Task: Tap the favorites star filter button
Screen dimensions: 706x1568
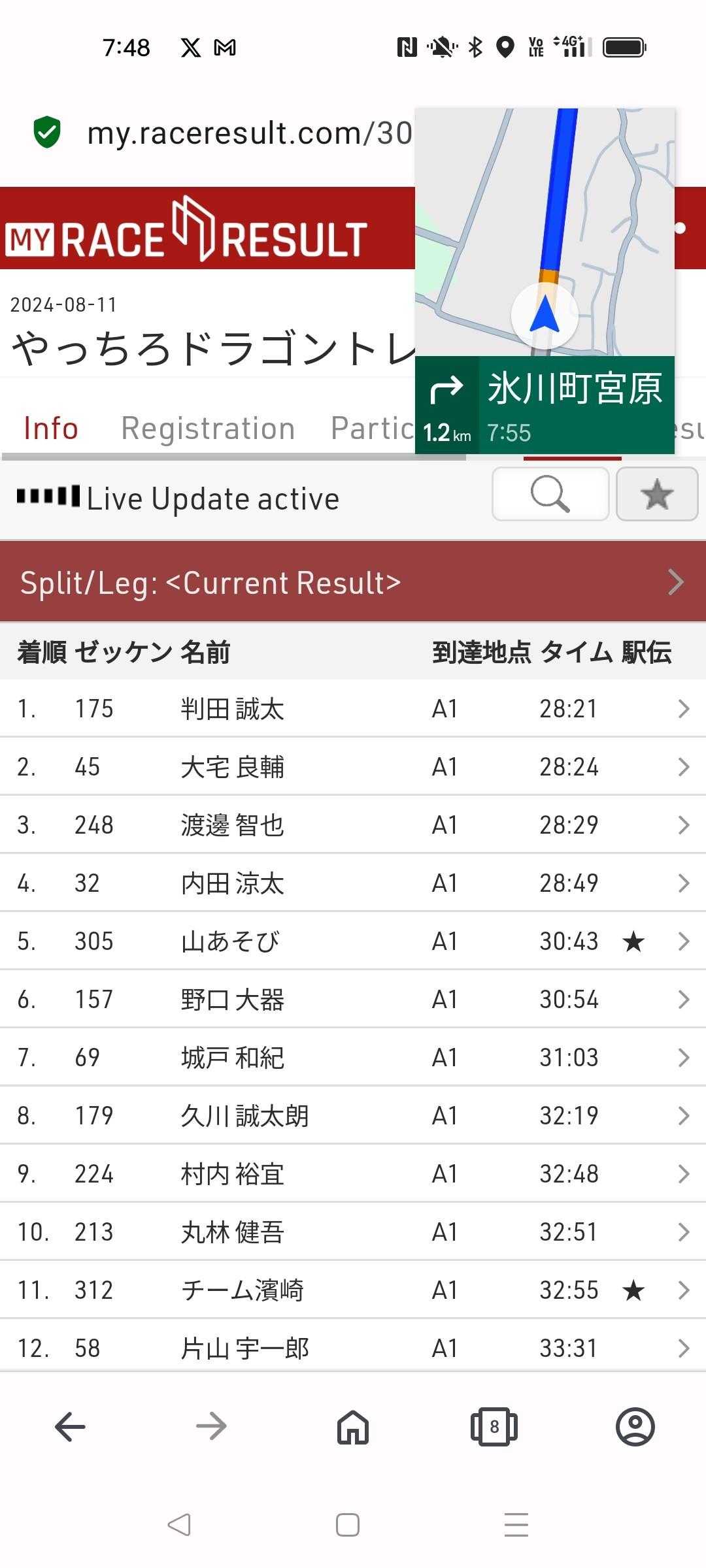Action: pyautogui.click(x=656, y=495)
